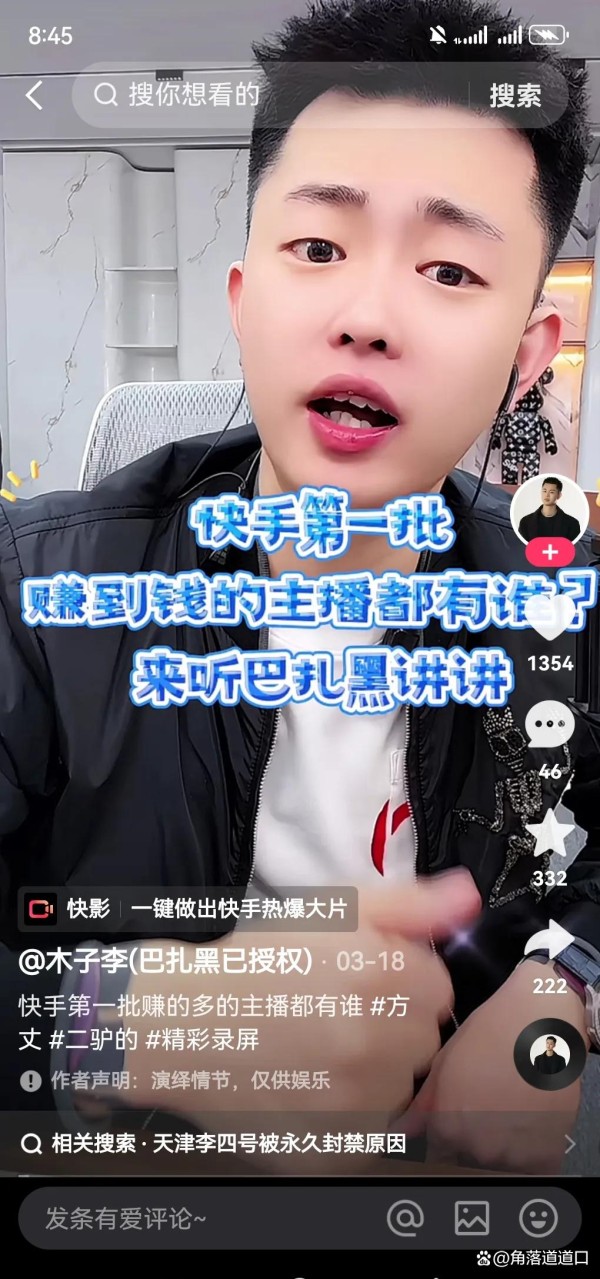
Task: Add video to favorites with star
Action: click(549, 833)
